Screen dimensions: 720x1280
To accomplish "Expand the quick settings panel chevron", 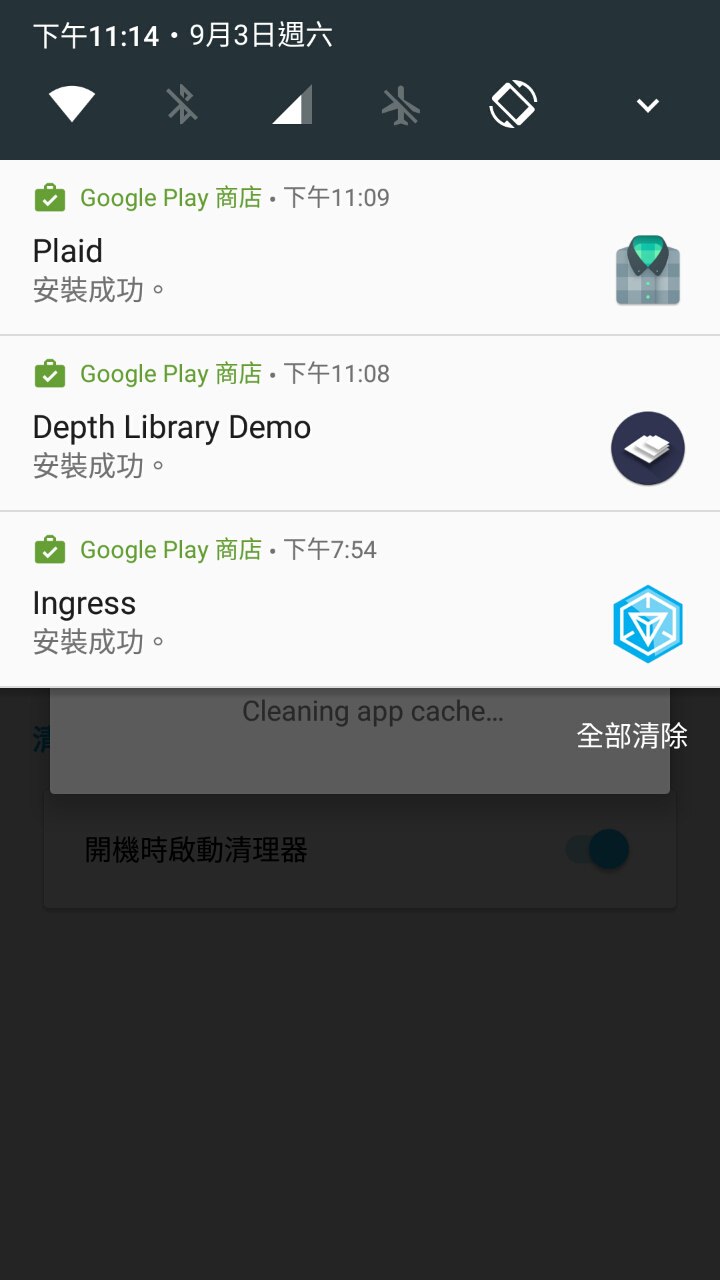I will click(x=648, y=105).
